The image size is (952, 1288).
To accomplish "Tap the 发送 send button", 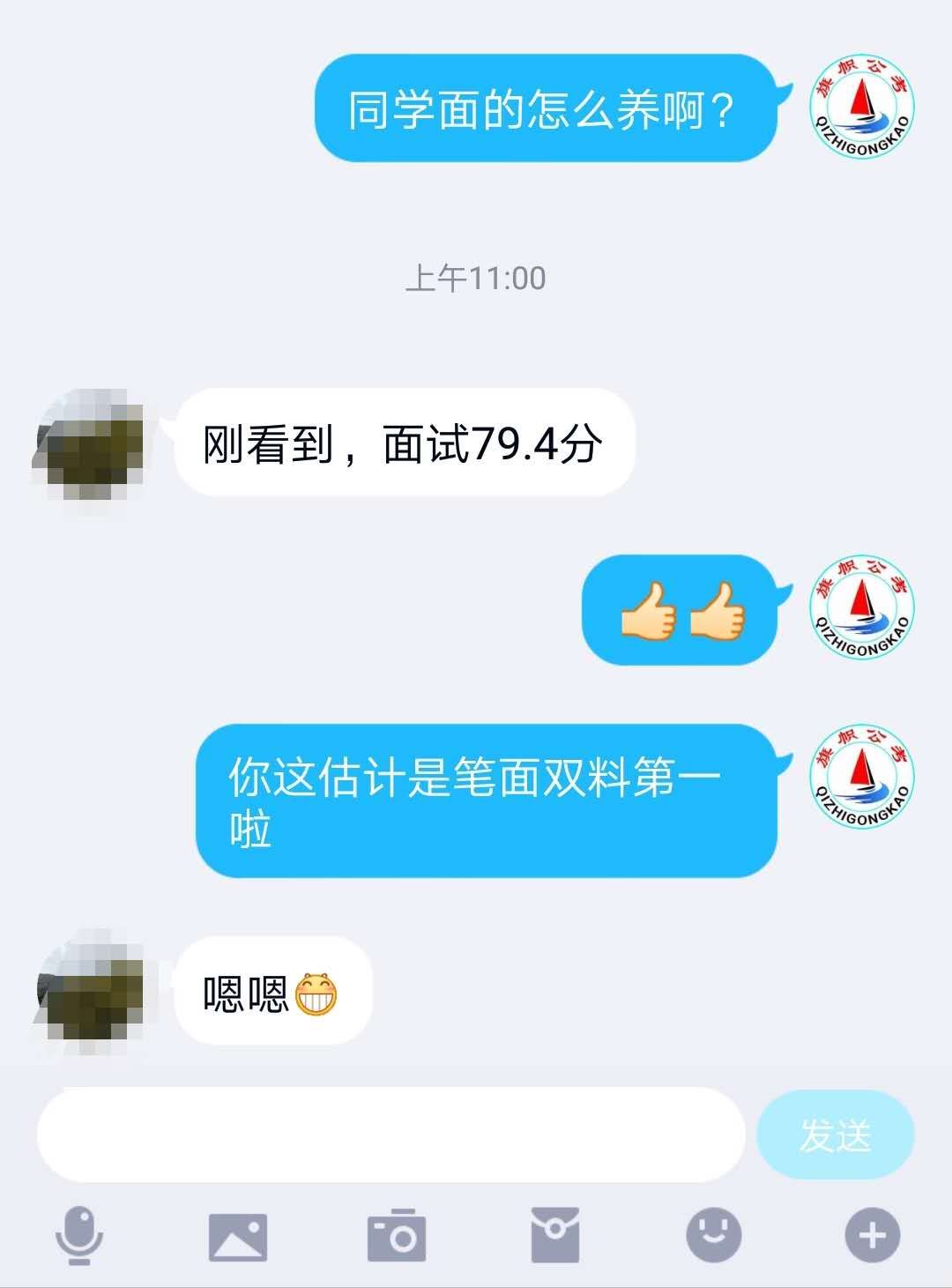I will [x=835, y=1135].
